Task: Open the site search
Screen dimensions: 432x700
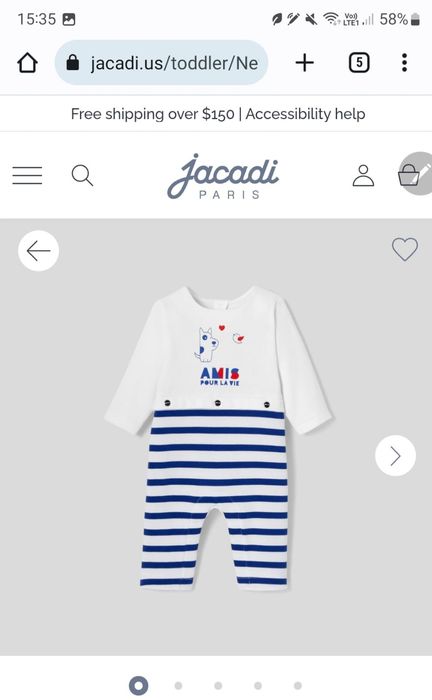Action: [x=83, y=175]
